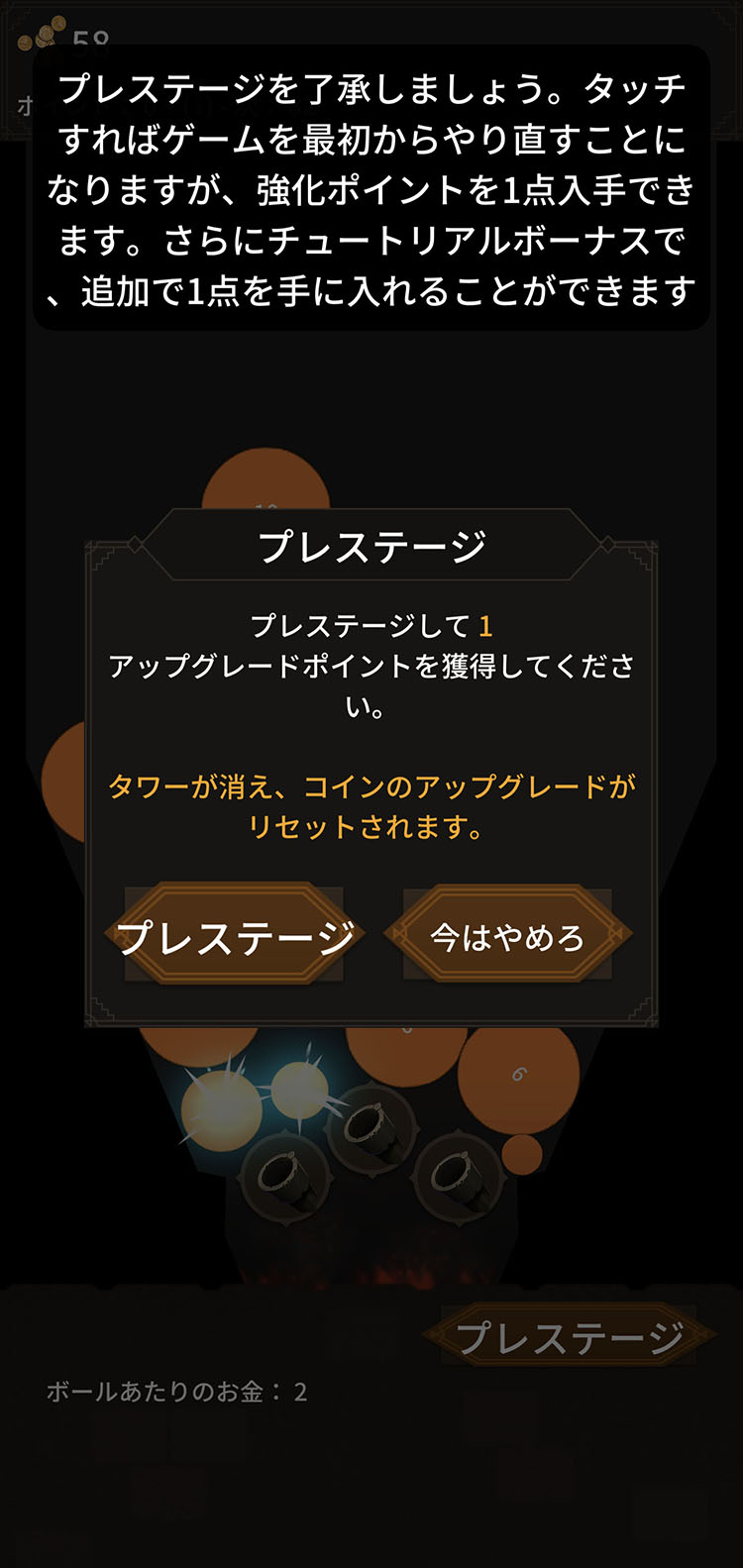This screenshot has height=1568, width=743.
Task: Decline with the 今はやめろ button
Action: [507, 935]
